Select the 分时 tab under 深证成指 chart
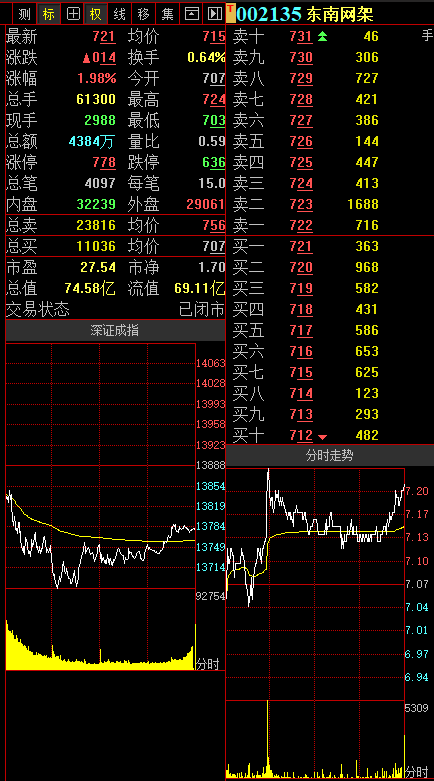Viewport: 434px width, 781px height. coord(208,664)
